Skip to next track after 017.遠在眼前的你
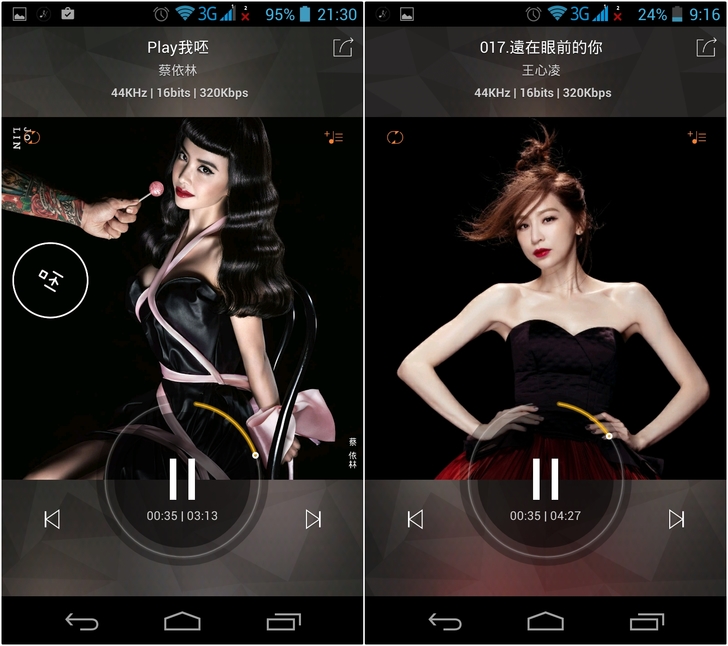 point(677,518)
